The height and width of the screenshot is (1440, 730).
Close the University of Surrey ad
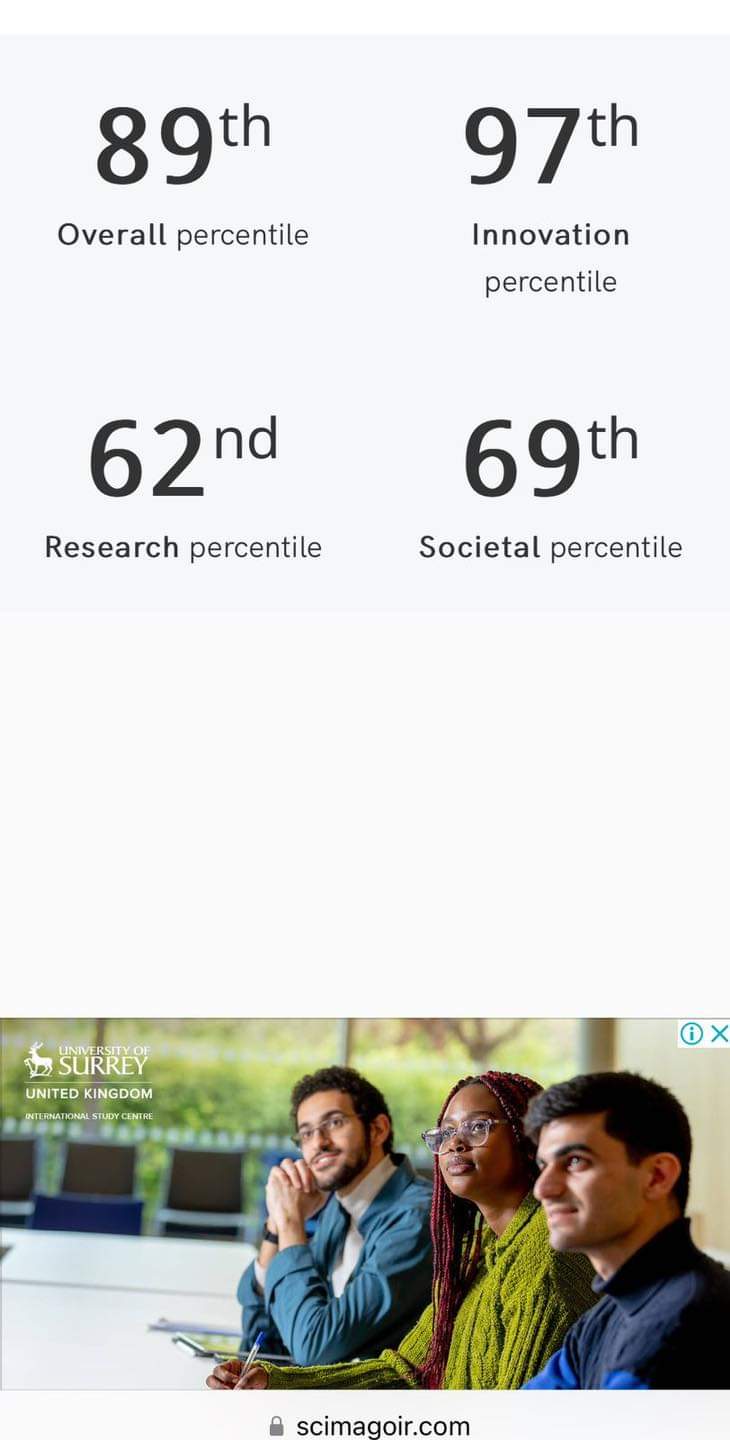[718, 1034]
